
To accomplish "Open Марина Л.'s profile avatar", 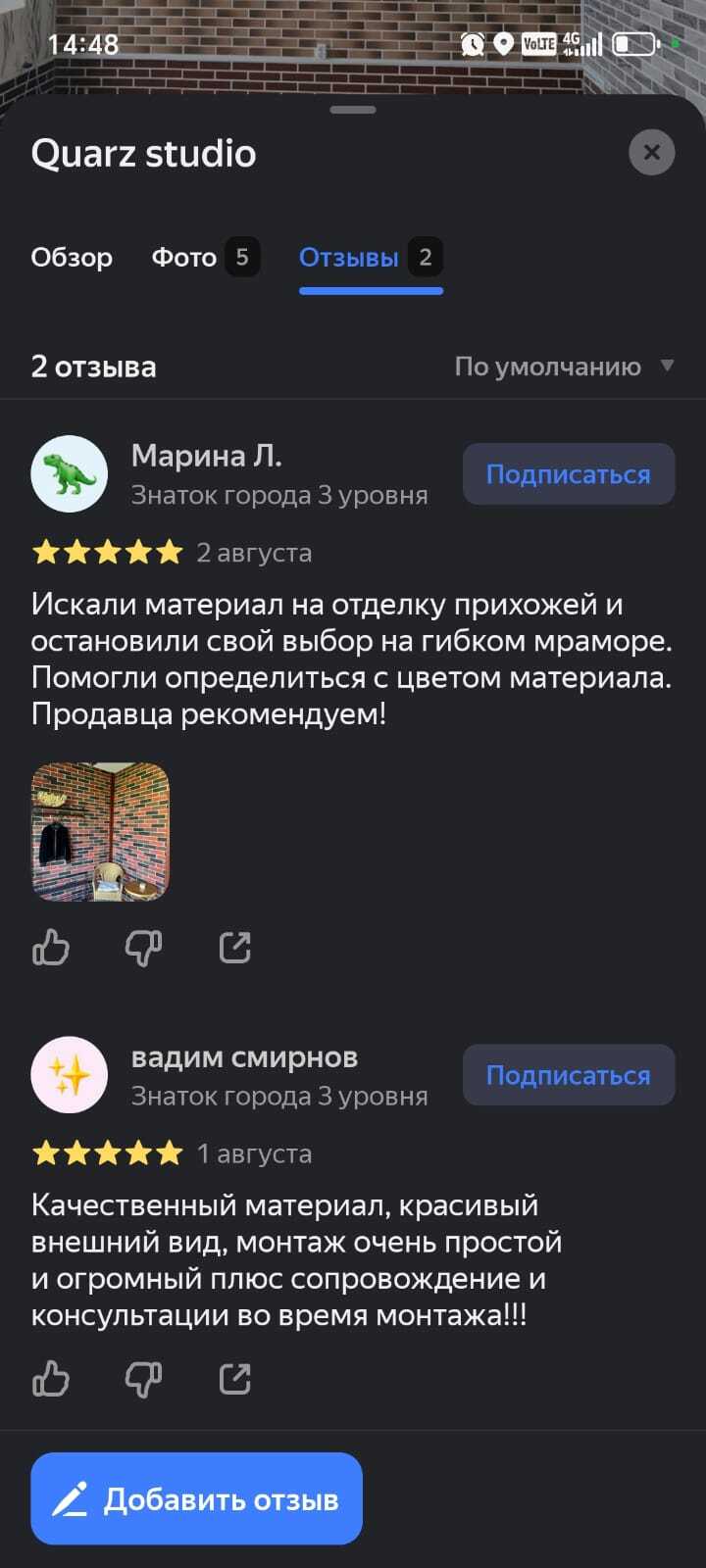I will pos(69,474).
